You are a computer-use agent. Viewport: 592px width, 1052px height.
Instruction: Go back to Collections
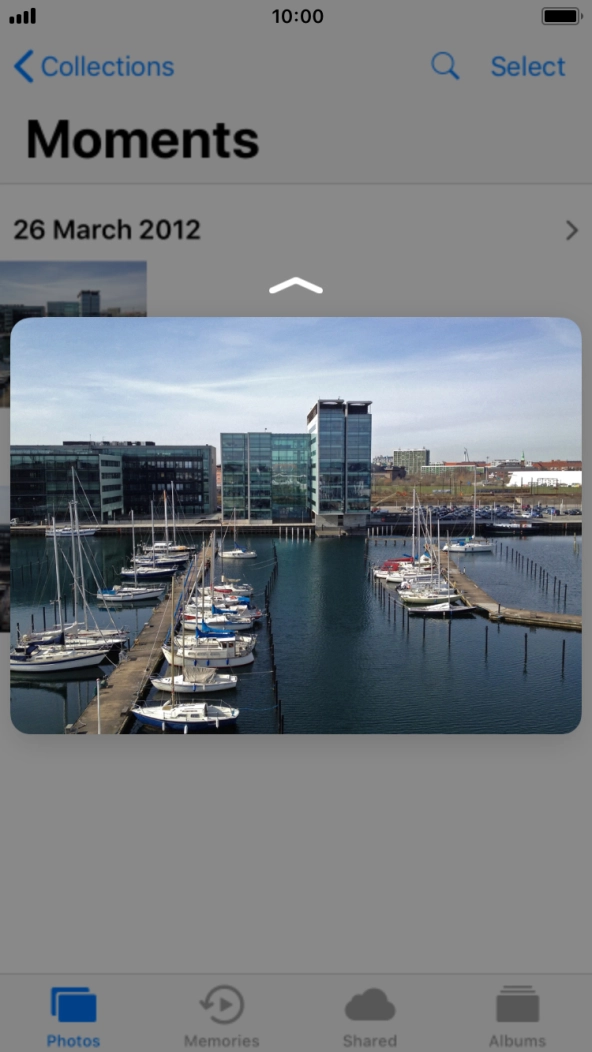click(94, 66)
